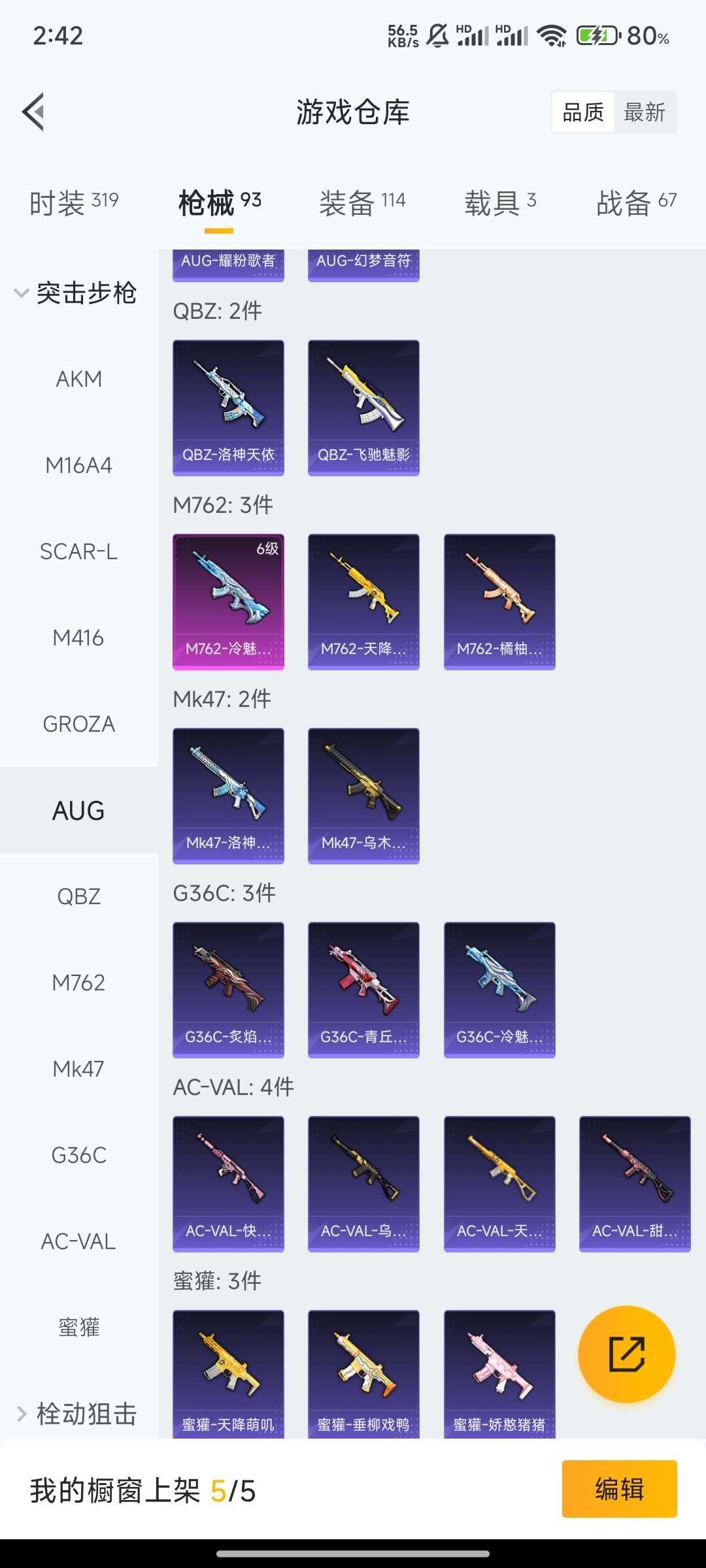Select GROZA in the sidebar

click(78, 724)
